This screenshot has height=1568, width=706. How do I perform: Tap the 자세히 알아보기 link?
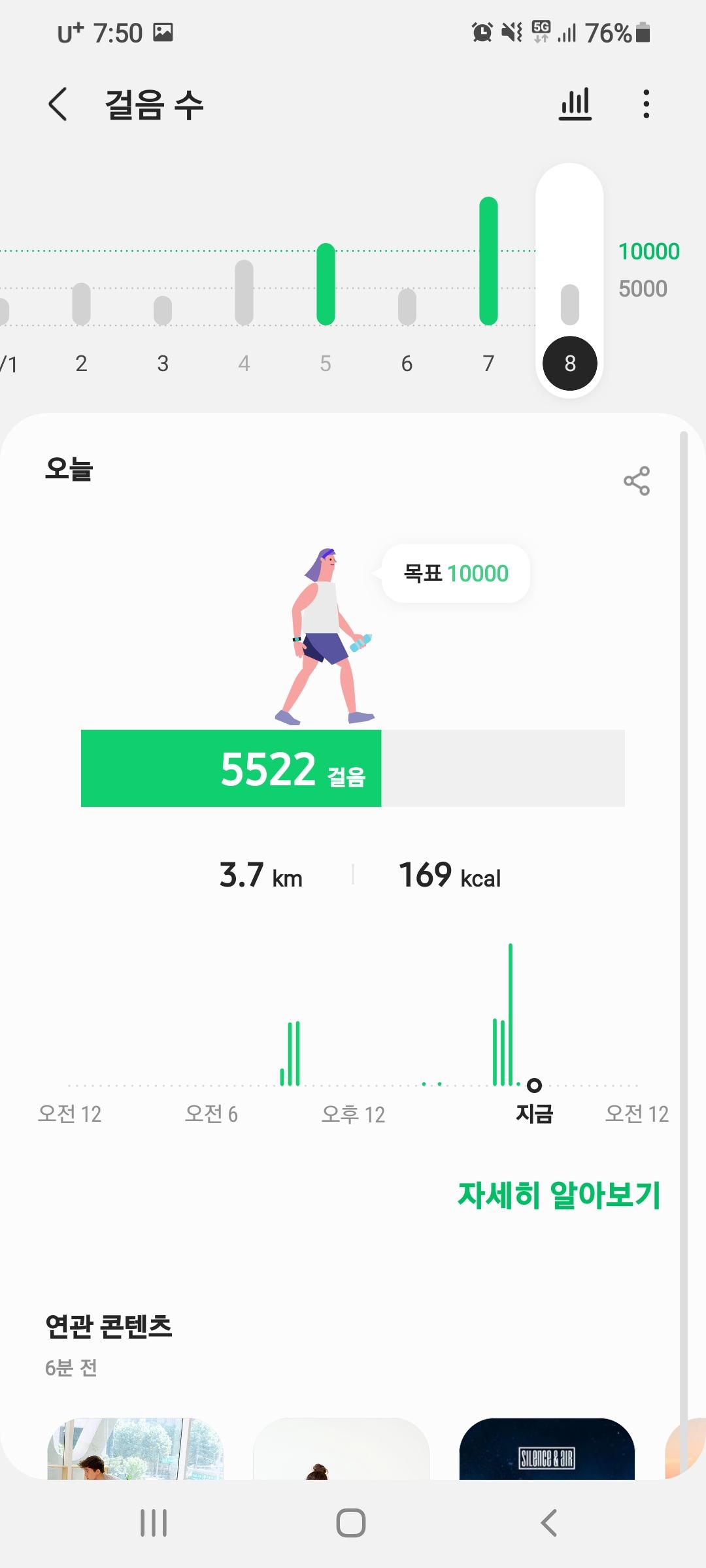pyautogui.click(x=559, y=1195)
